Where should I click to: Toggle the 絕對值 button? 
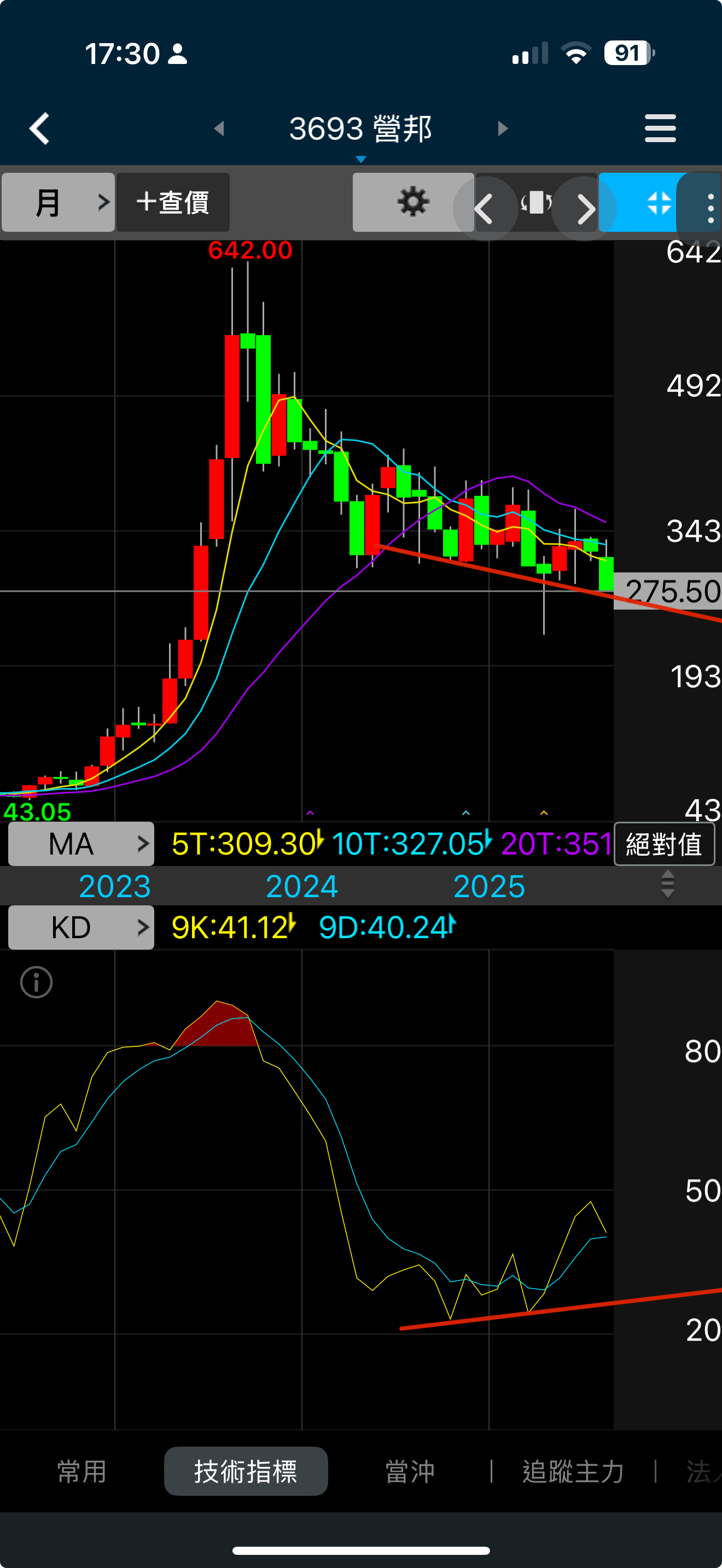point(664,844)
